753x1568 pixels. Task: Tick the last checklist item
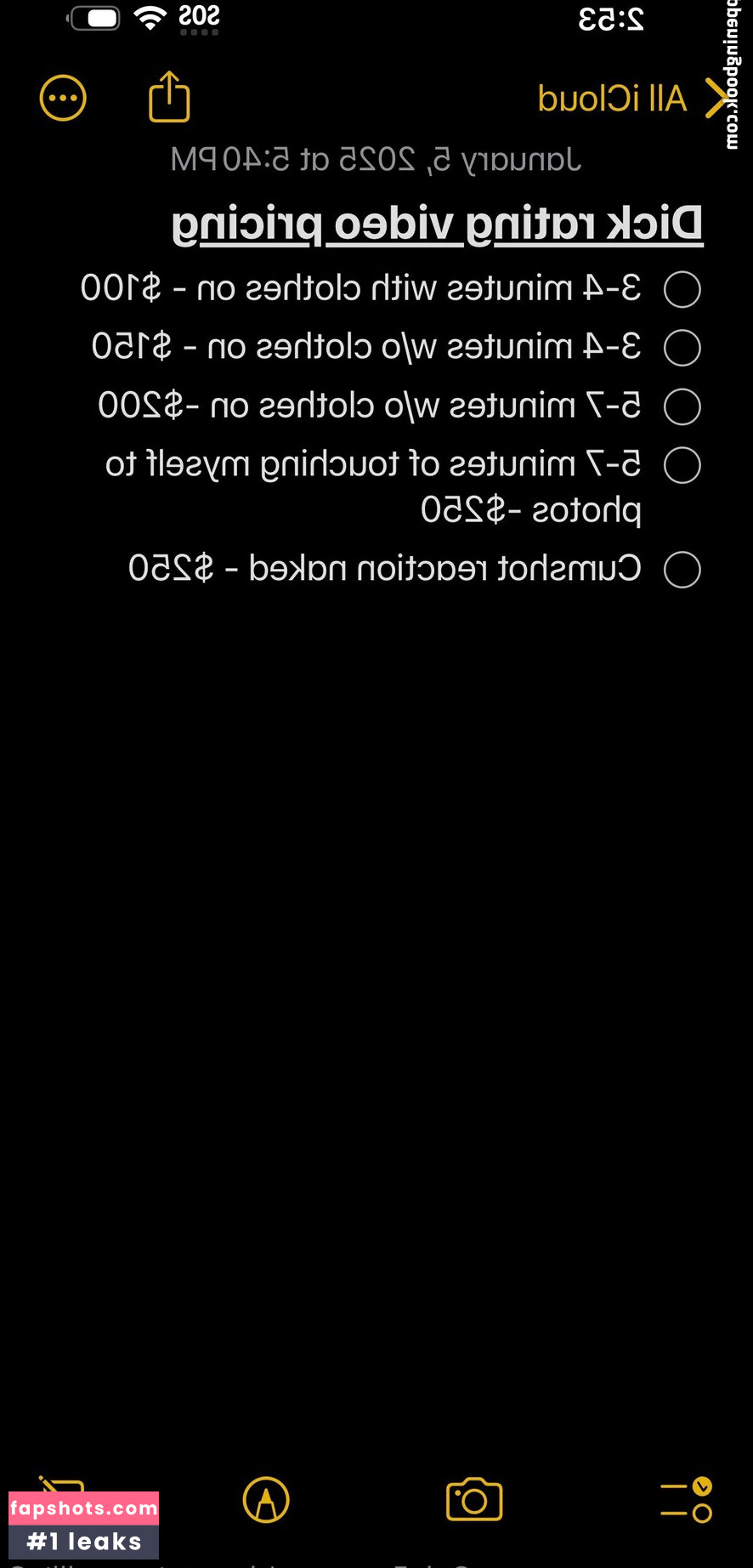click(x=682, y=570)
